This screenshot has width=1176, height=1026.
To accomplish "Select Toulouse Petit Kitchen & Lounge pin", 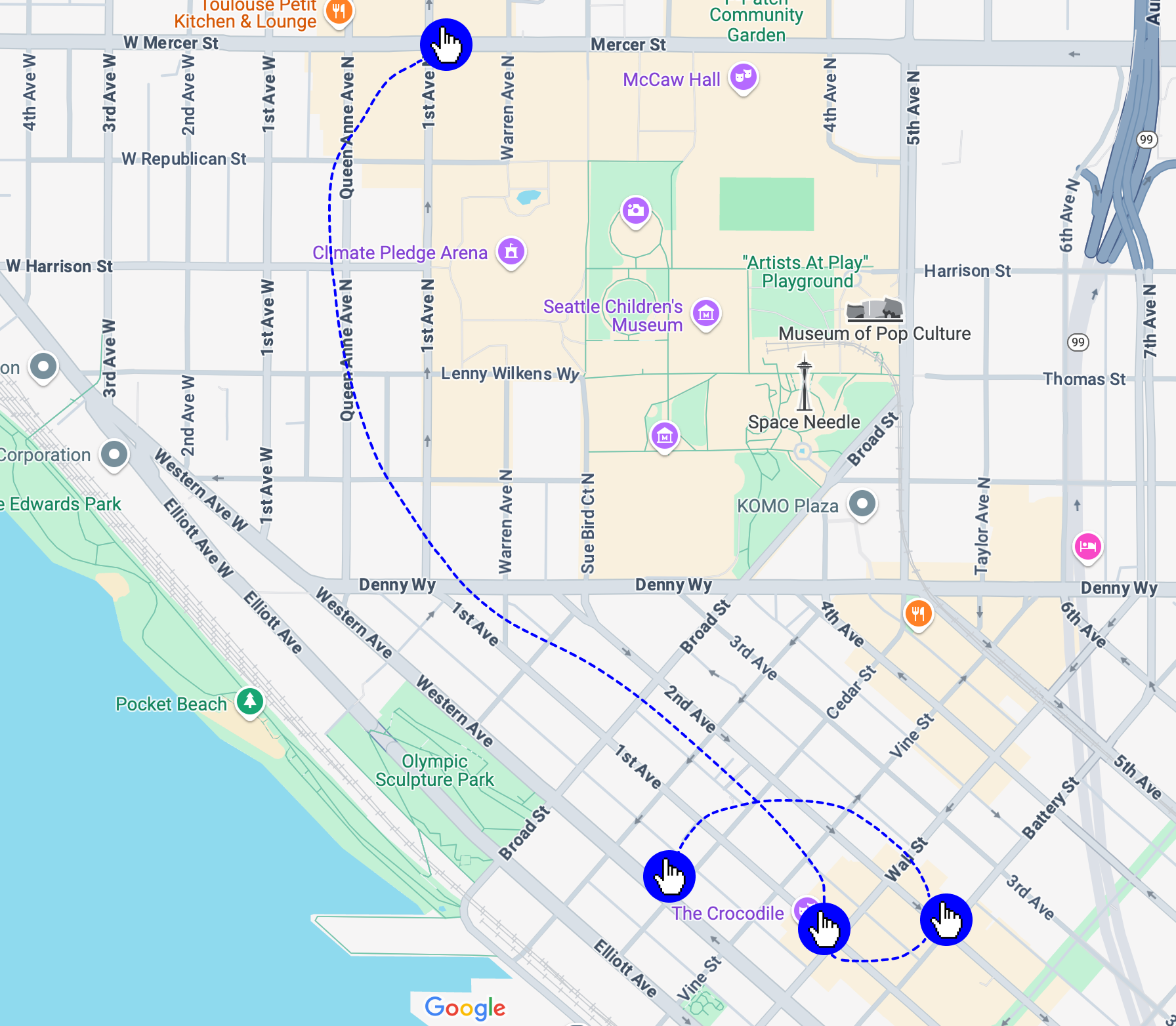I will tap(339, 11).
